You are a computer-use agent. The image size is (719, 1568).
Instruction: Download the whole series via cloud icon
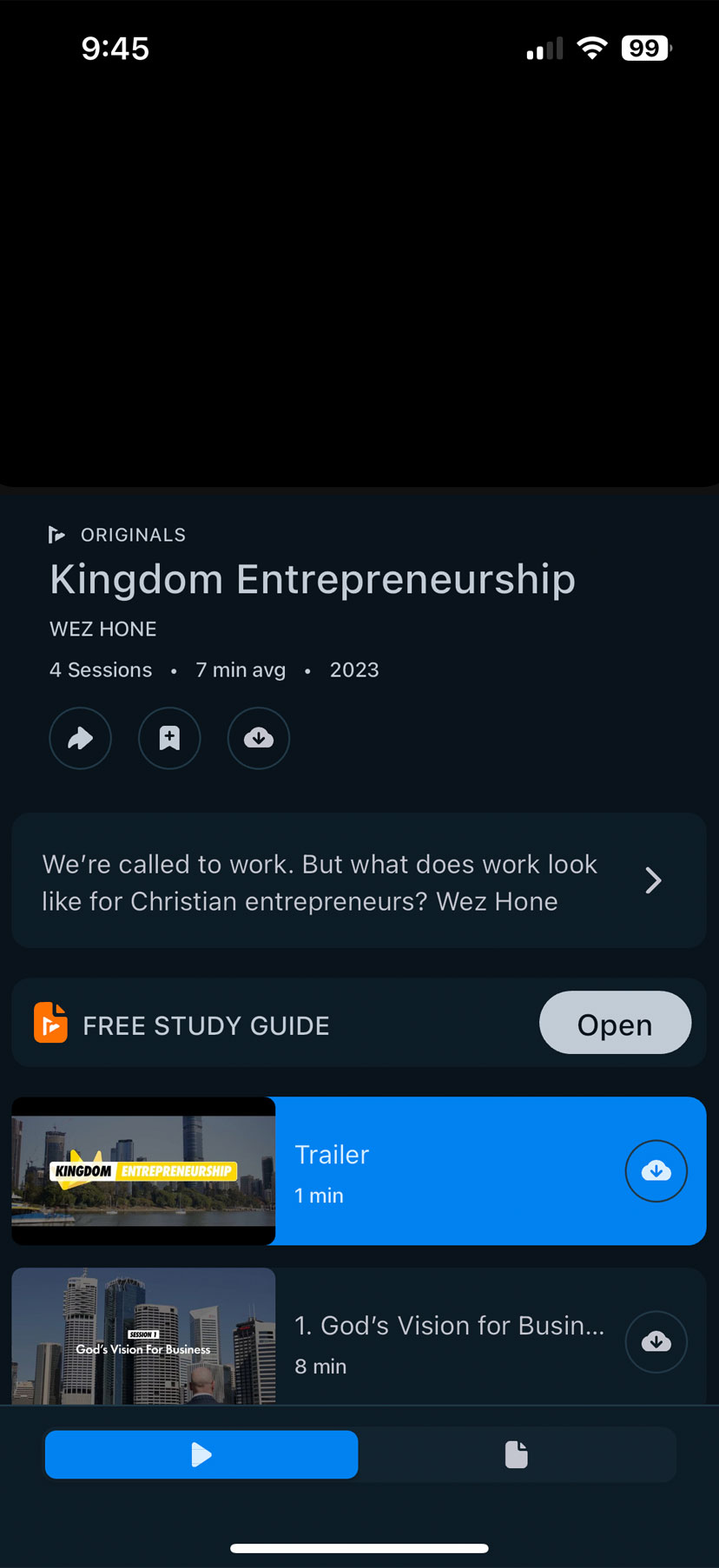point(259,738)
